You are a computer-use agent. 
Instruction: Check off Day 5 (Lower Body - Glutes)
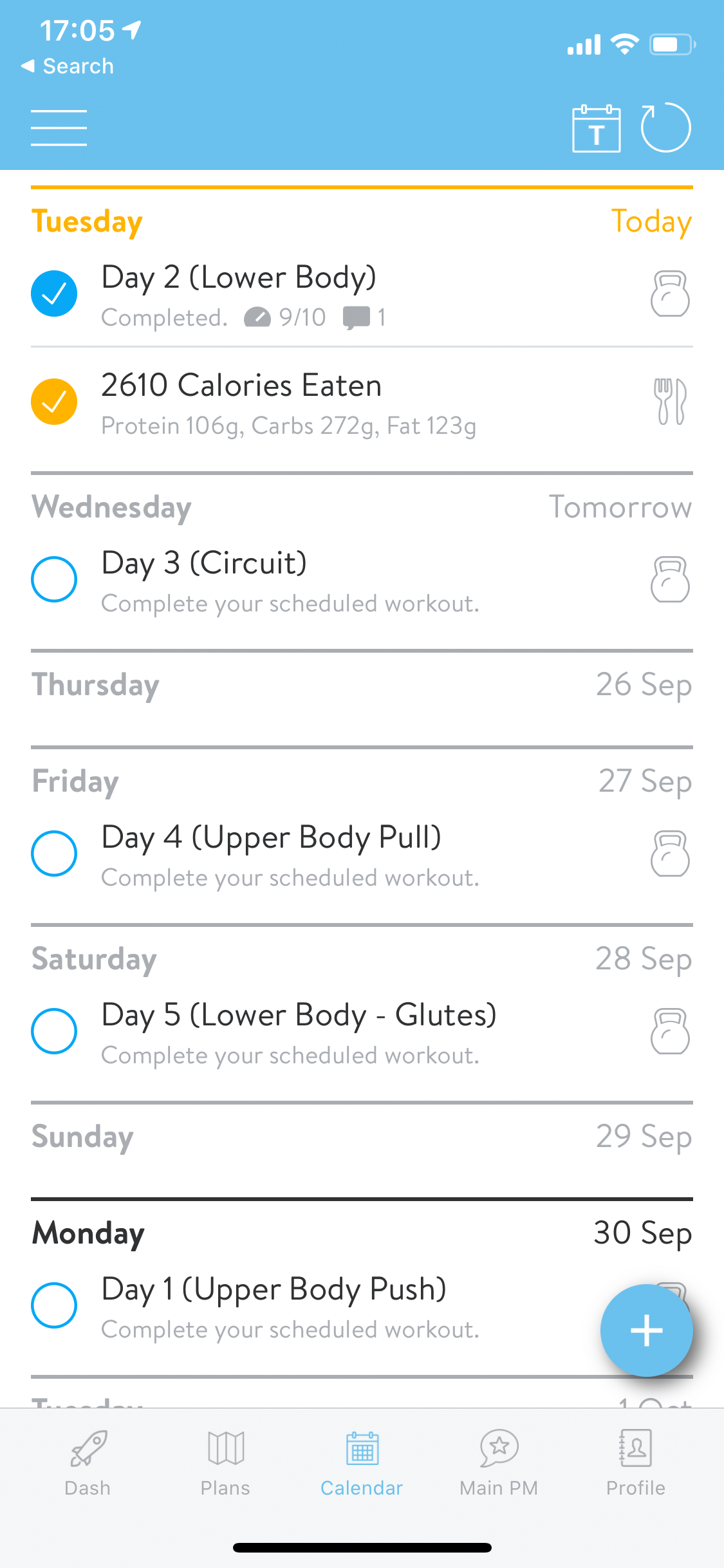[54, 1031]
